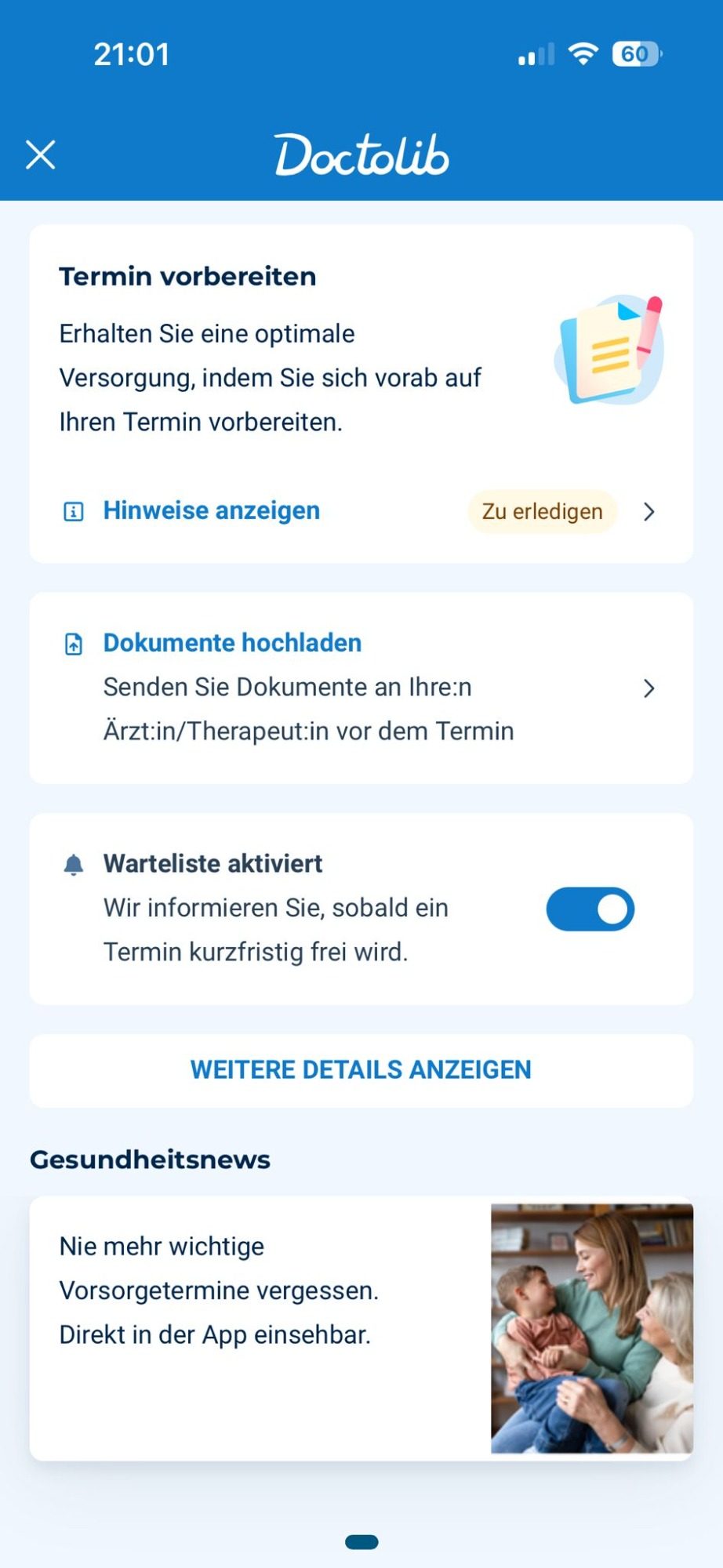Open Dokumente hochladen to send documents

361,688
